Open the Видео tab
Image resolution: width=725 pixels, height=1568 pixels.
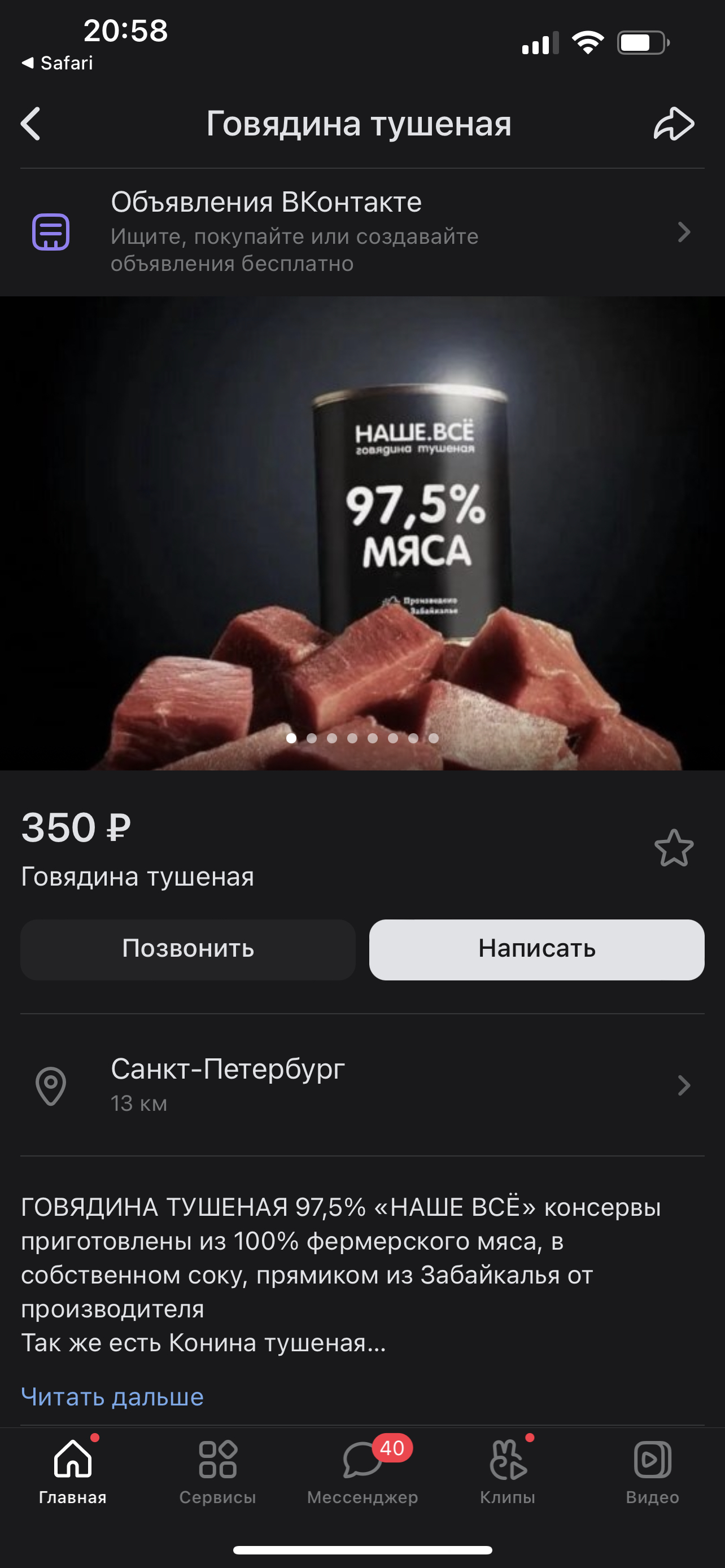coord(652,1470)
